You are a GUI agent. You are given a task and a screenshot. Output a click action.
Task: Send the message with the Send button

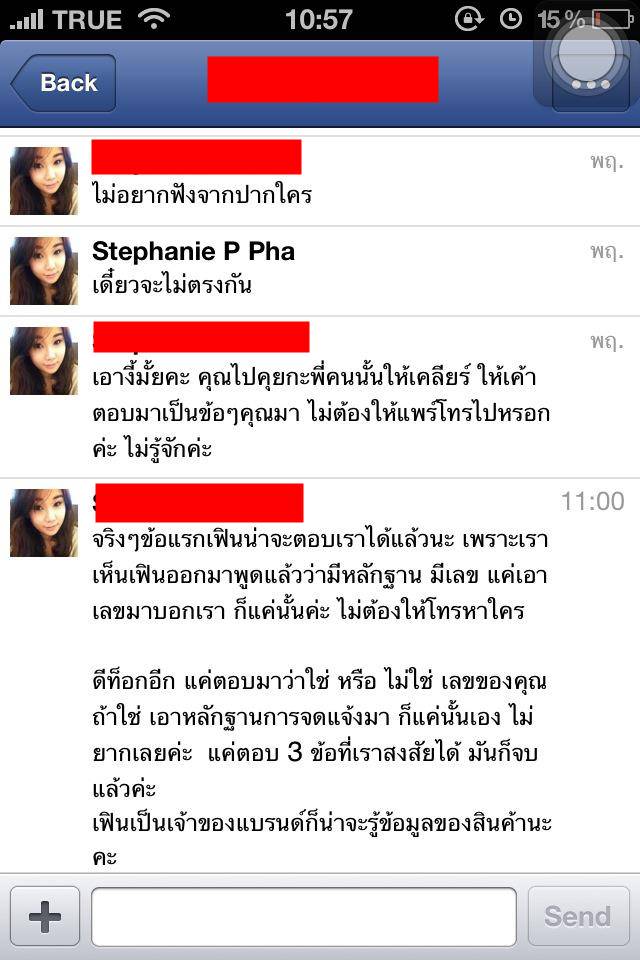(x=578, y=915)
